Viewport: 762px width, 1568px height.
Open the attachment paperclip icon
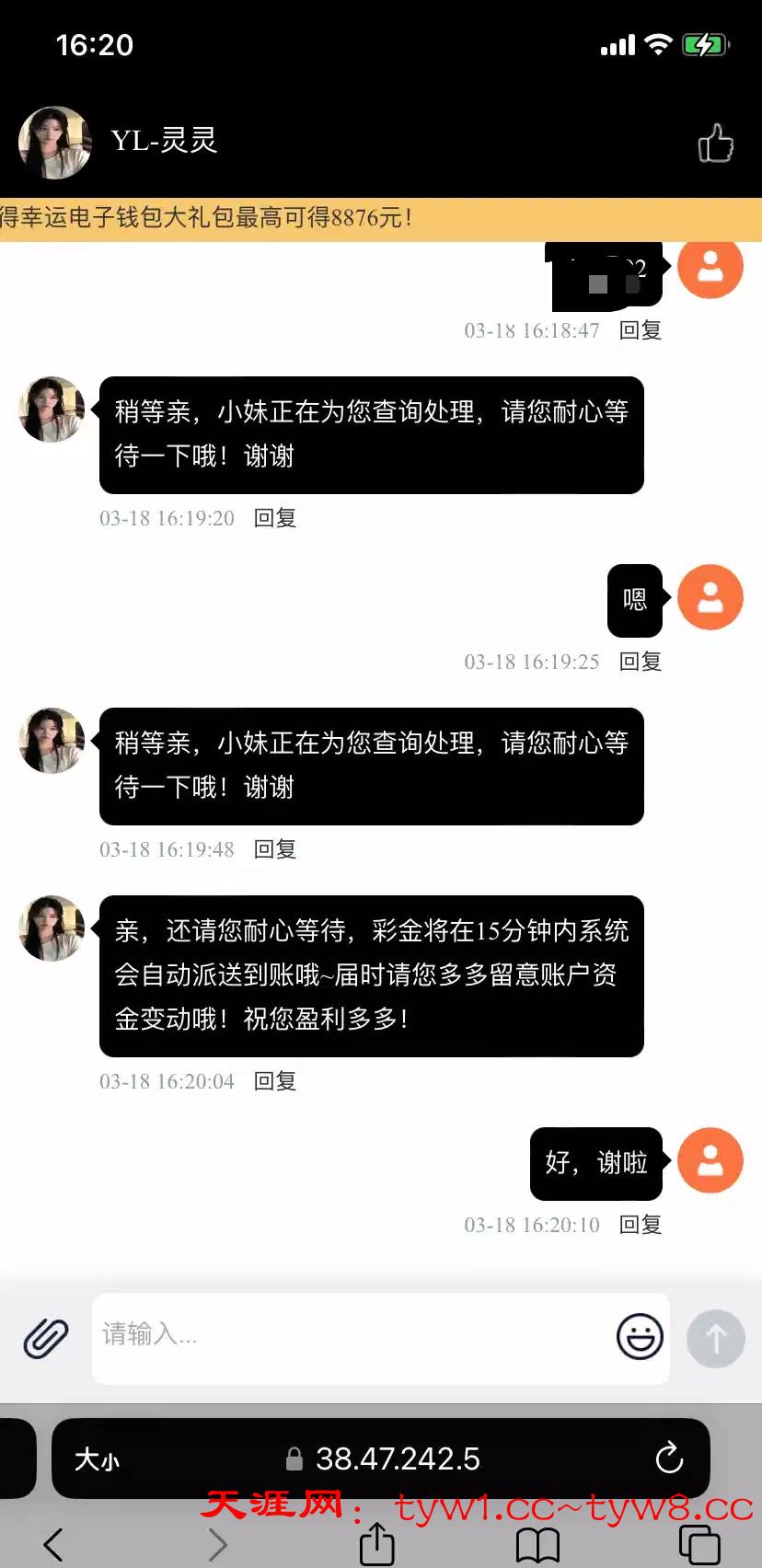point(46,1338)
